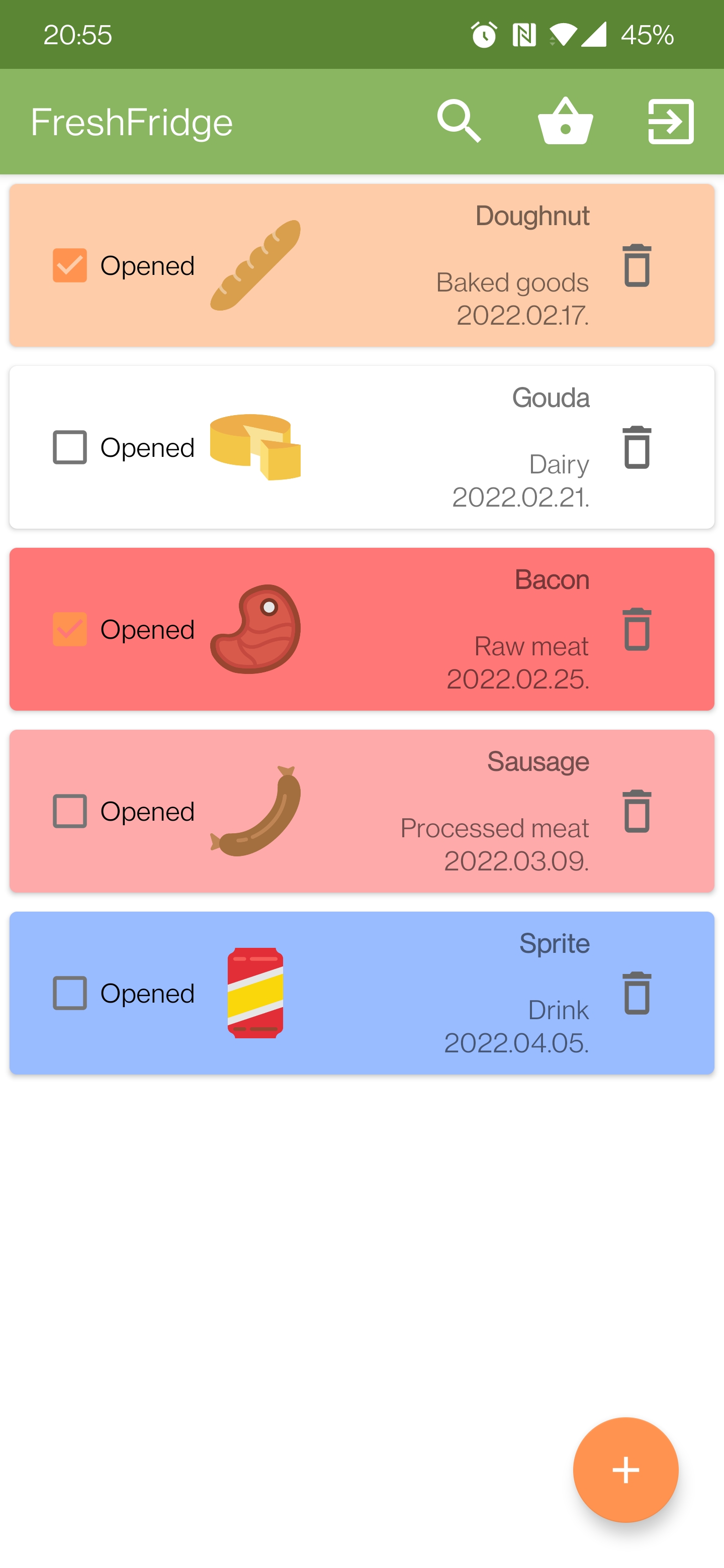
Task: Uncheck Opened for the Doughnut
Action: click(69, 265)
